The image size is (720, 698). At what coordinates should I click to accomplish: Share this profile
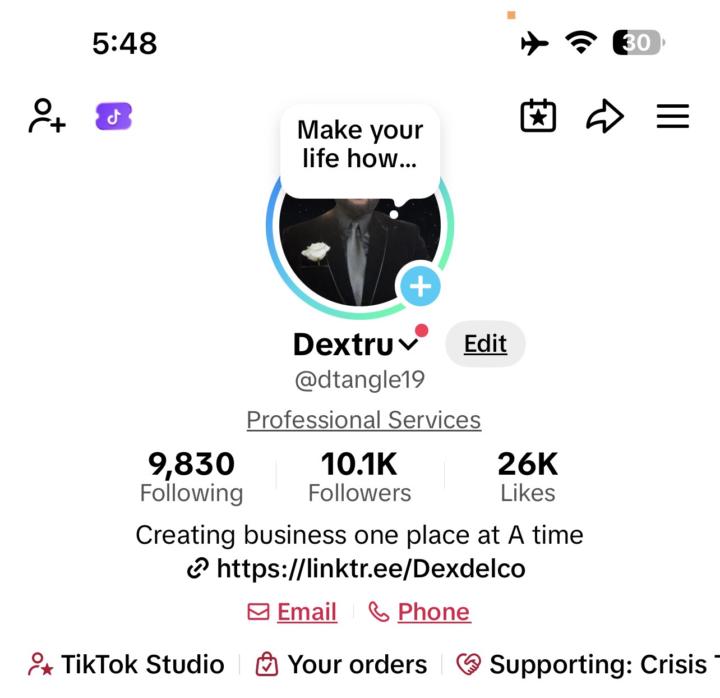click(x=604, y=117)
